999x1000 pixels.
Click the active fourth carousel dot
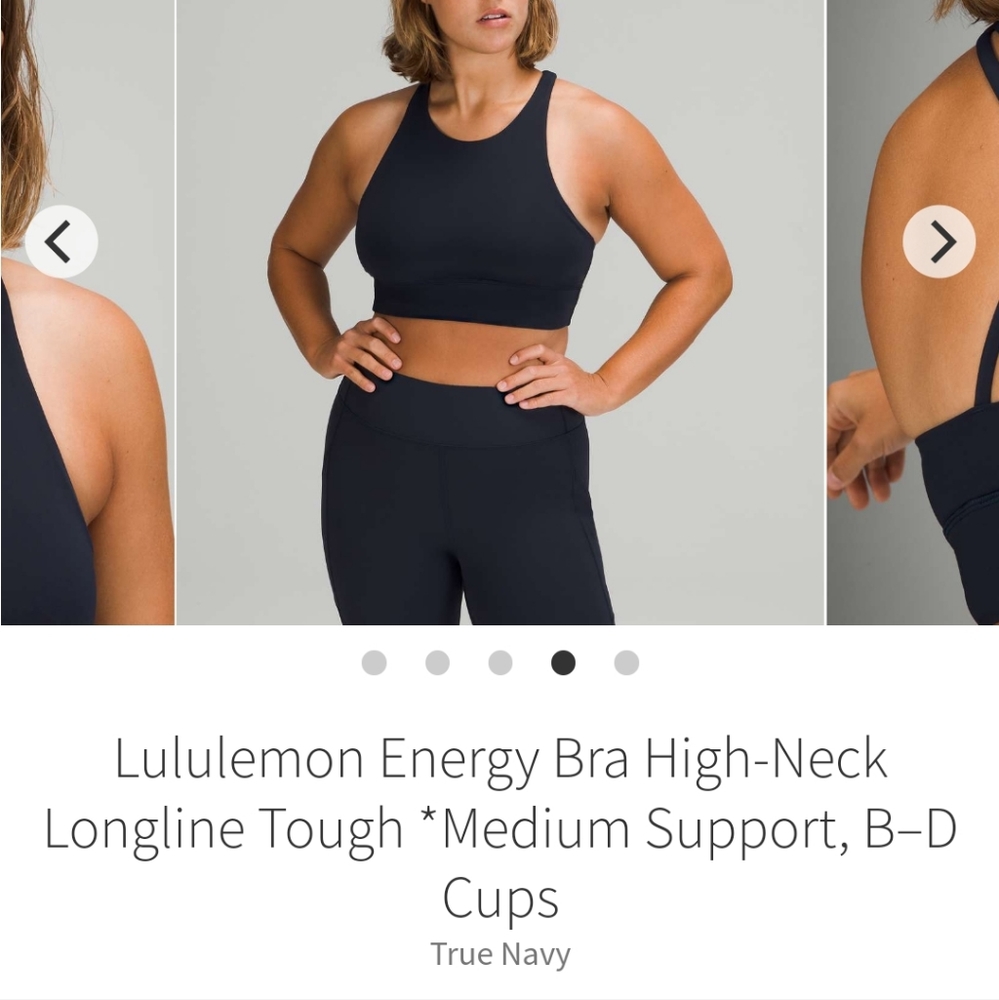pos(561,660)
